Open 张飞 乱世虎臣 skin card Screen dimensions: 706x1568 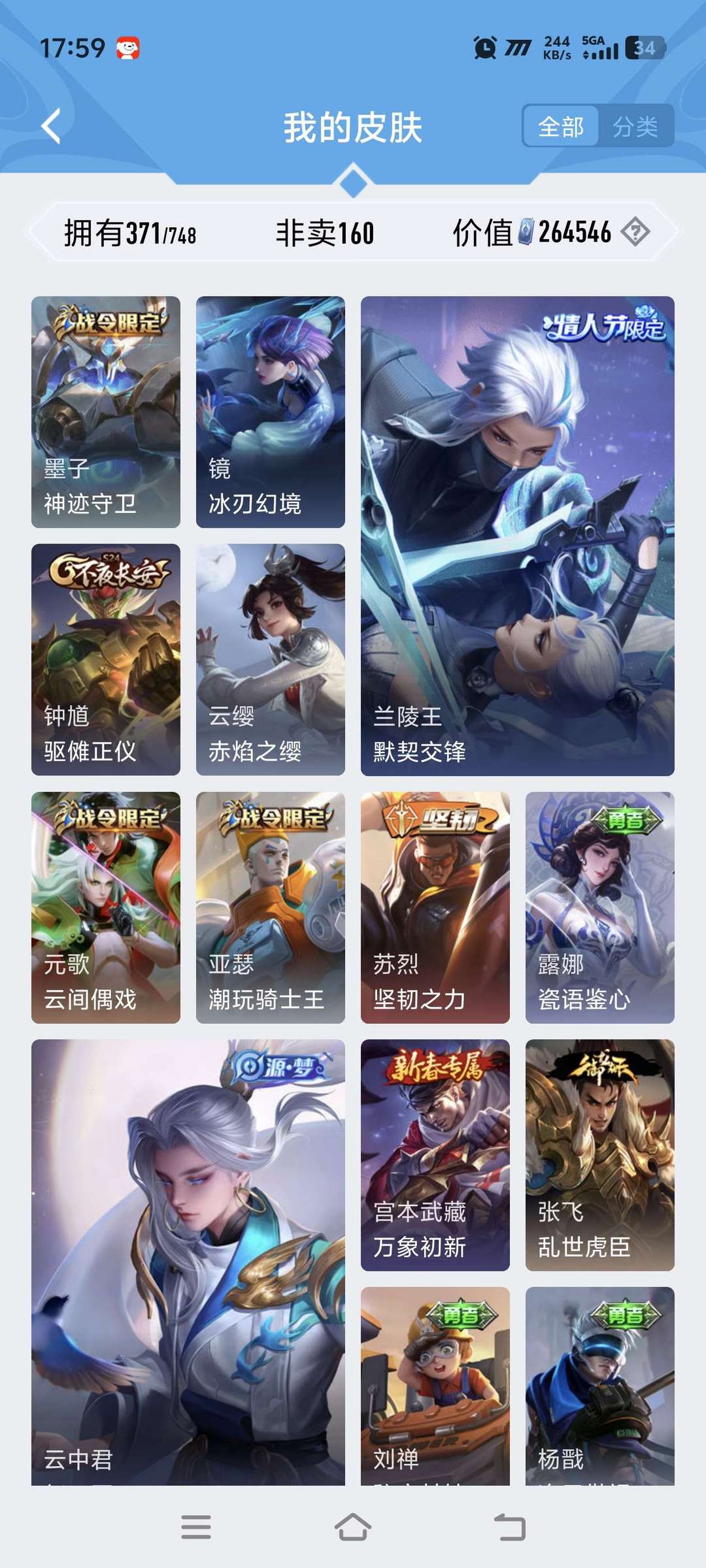(x=600, y=1155)
